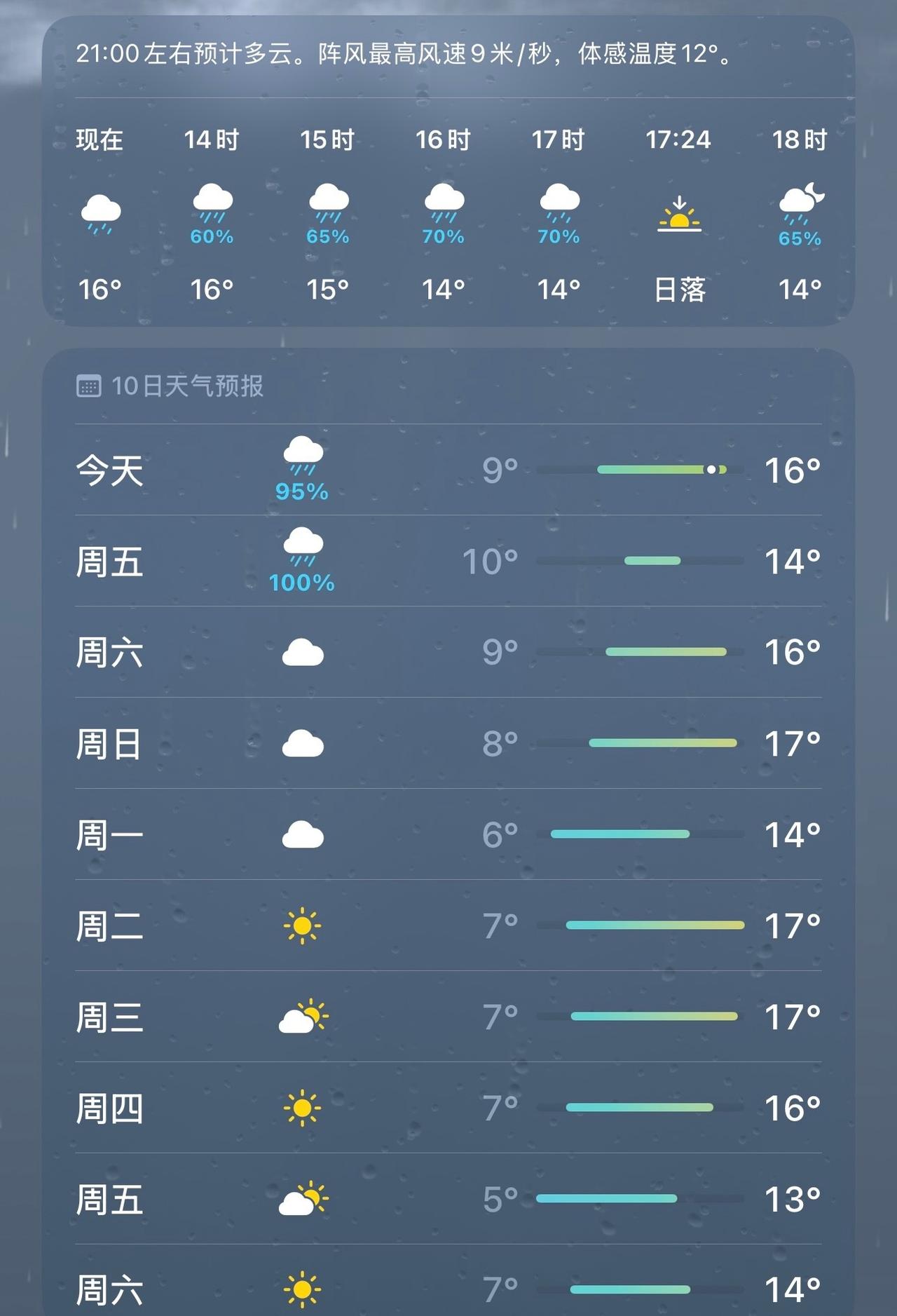The height and width of the screenshot is (1316, 897).
Task: Select the sun icon on 周二 row
Action: (x=302, y=925)
